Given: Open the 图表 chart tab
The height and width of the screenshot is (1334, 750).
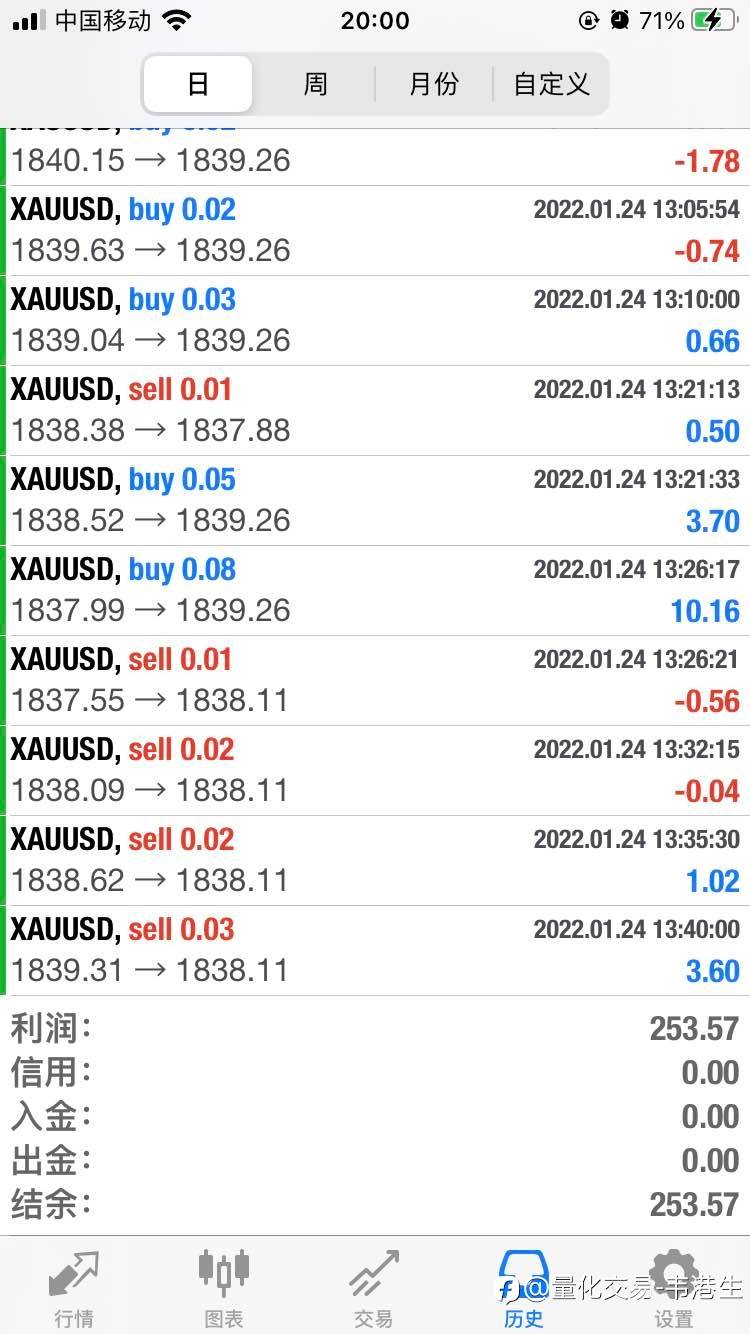Looking at the screenshot, I should [224, 1288].
